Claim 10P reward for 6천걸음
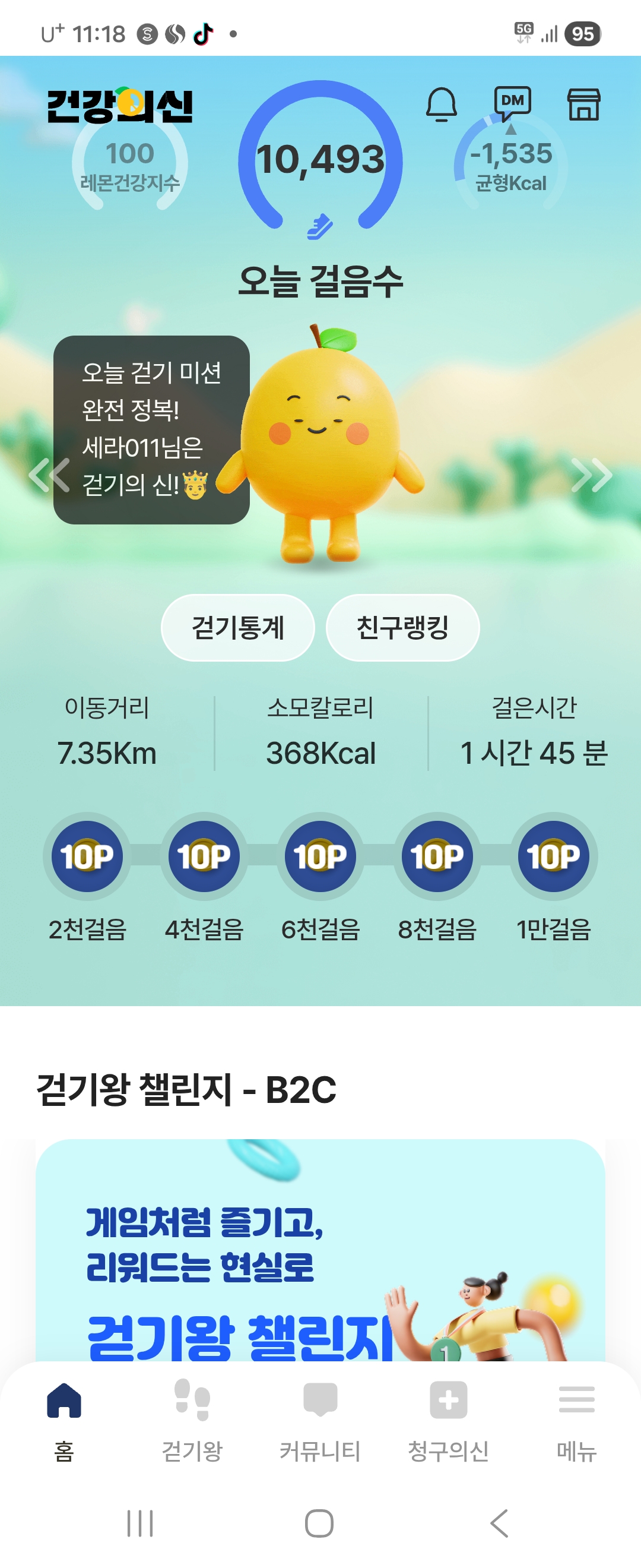The height and width of the screenshot is (1568, 641). [320, 856]
